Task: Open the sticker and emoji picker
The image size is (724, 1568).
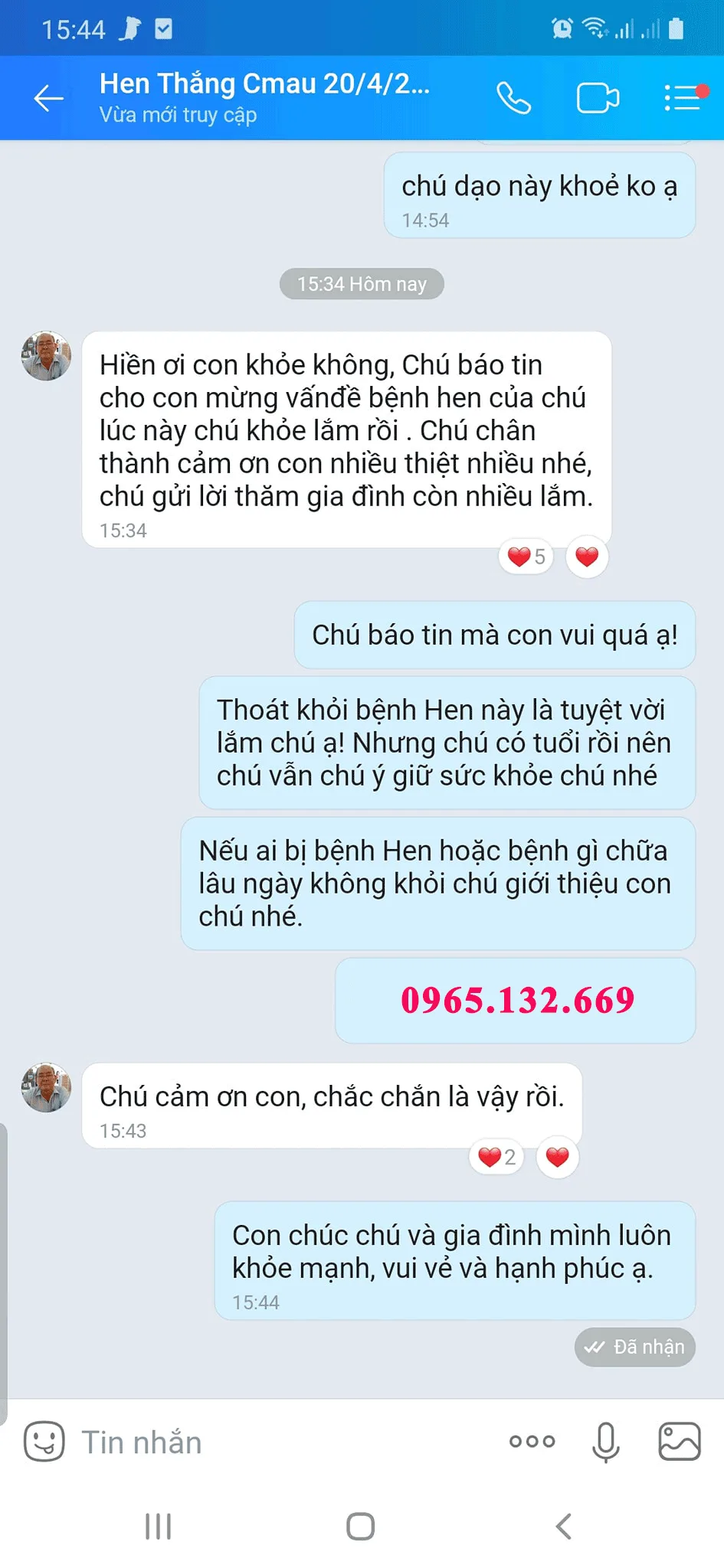Action: pos(44,1442)
